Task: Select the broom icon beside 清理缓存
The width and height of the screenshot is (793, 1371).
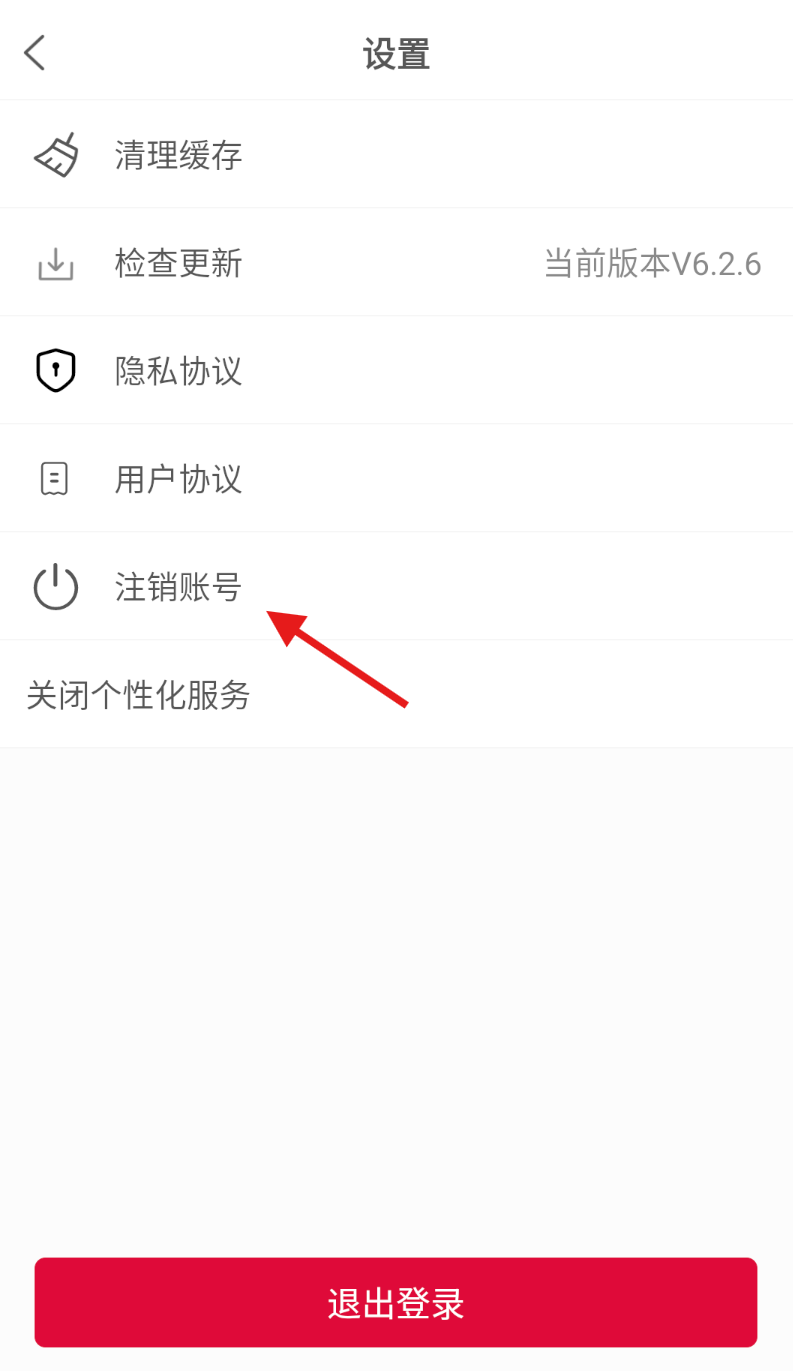Action: pyautogui.click(x=55, y=154)
